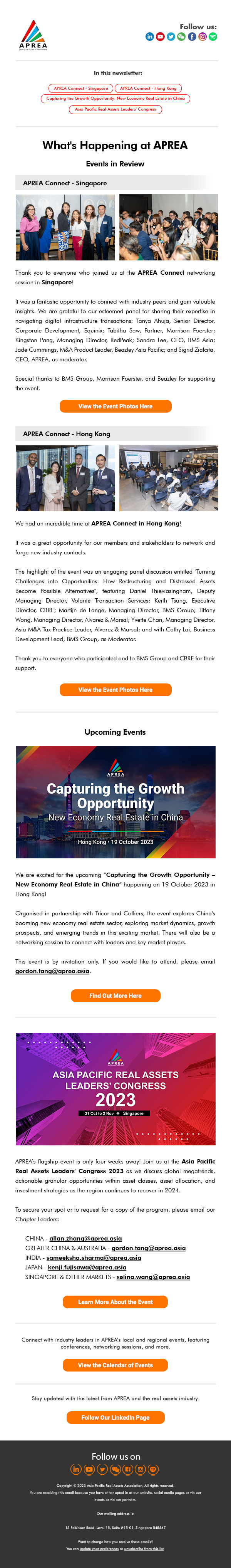Image resolution: width=231 pixels, height=1568 pixels.
Task: Open the Spotify icon beside Follow us
Action: pos(213,37)
